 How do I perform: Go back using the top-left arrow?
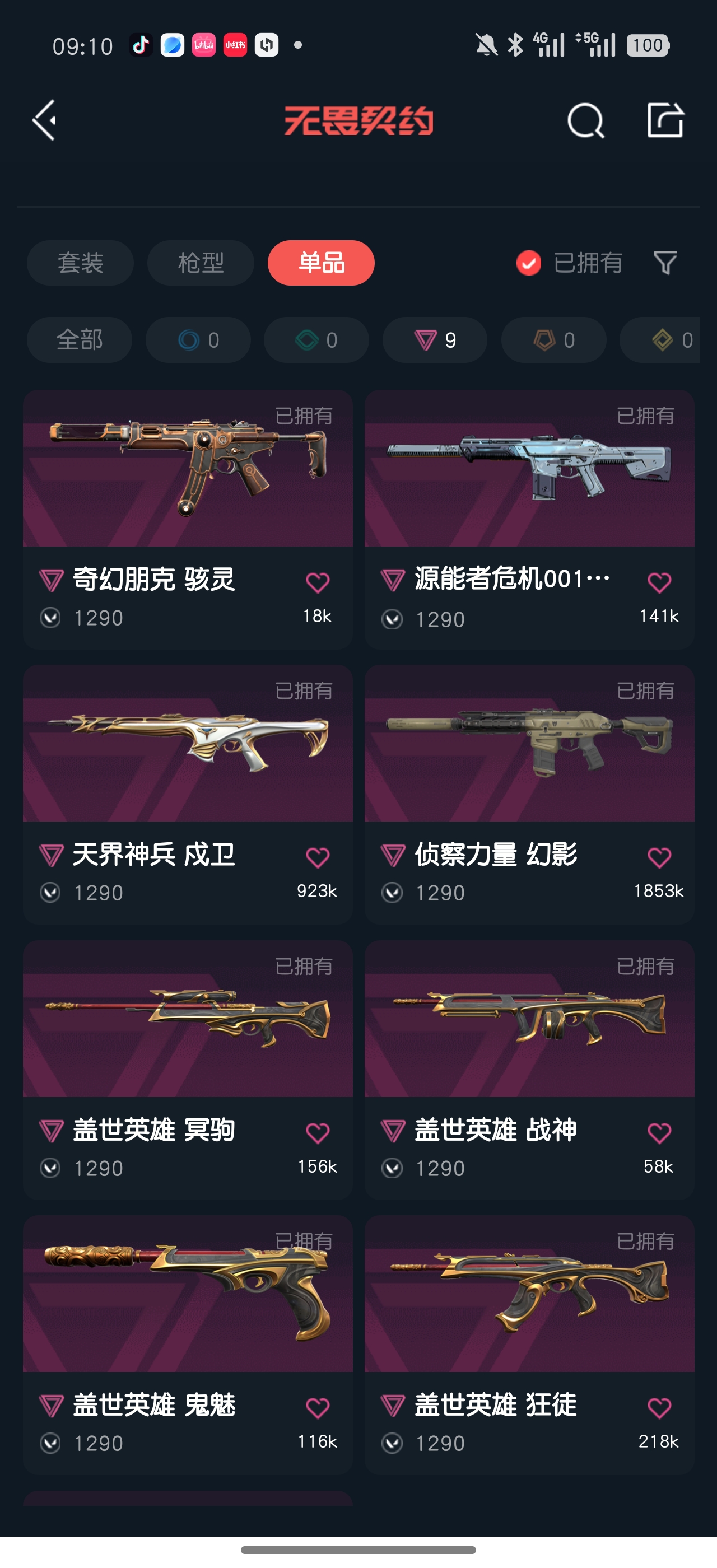pos(45,120)
